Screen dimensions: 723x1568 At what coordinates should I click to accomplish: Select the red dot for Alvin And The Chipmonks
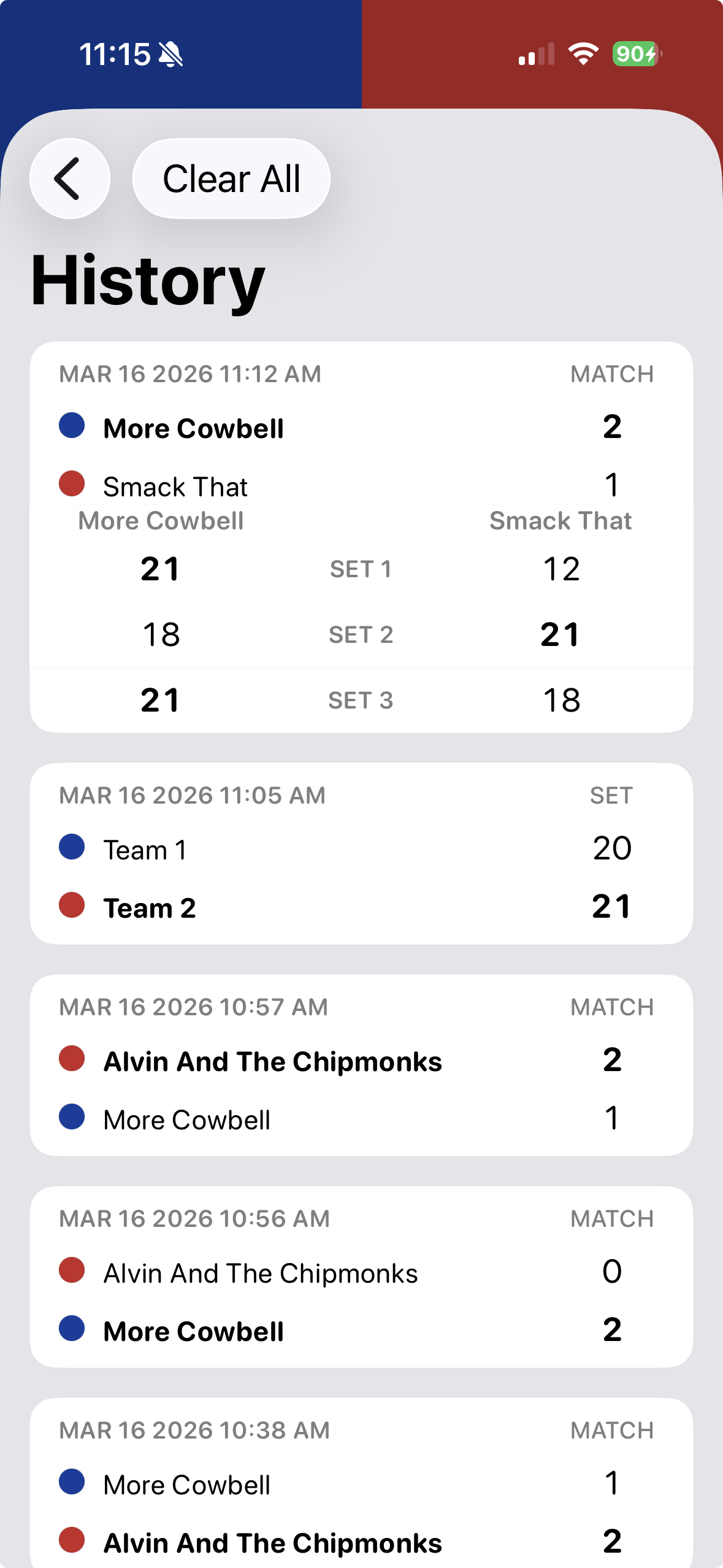click(72, 1059)
